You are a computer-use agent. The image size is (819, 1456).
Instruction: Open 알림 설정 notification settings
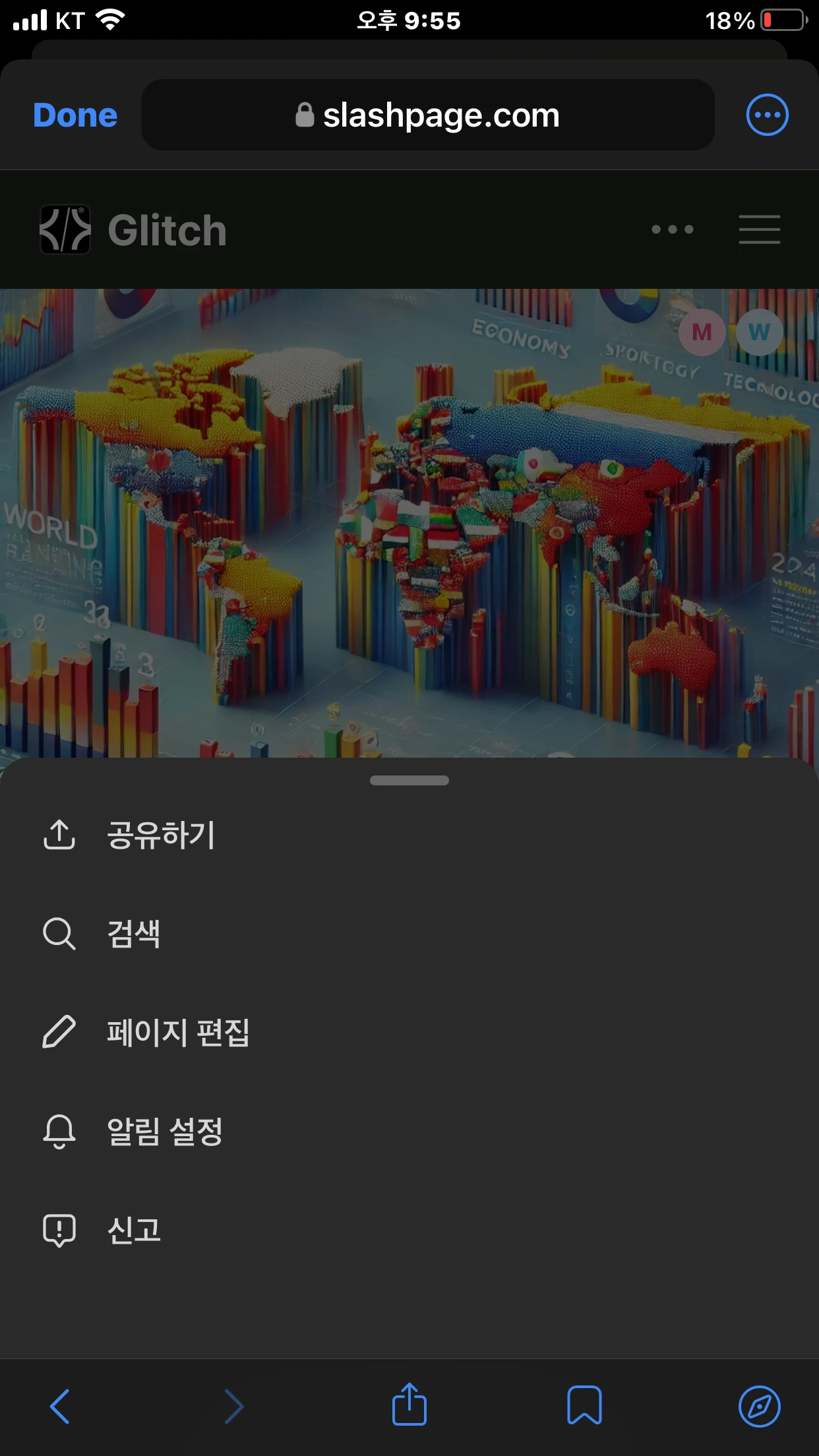(x=165, y=1132)
